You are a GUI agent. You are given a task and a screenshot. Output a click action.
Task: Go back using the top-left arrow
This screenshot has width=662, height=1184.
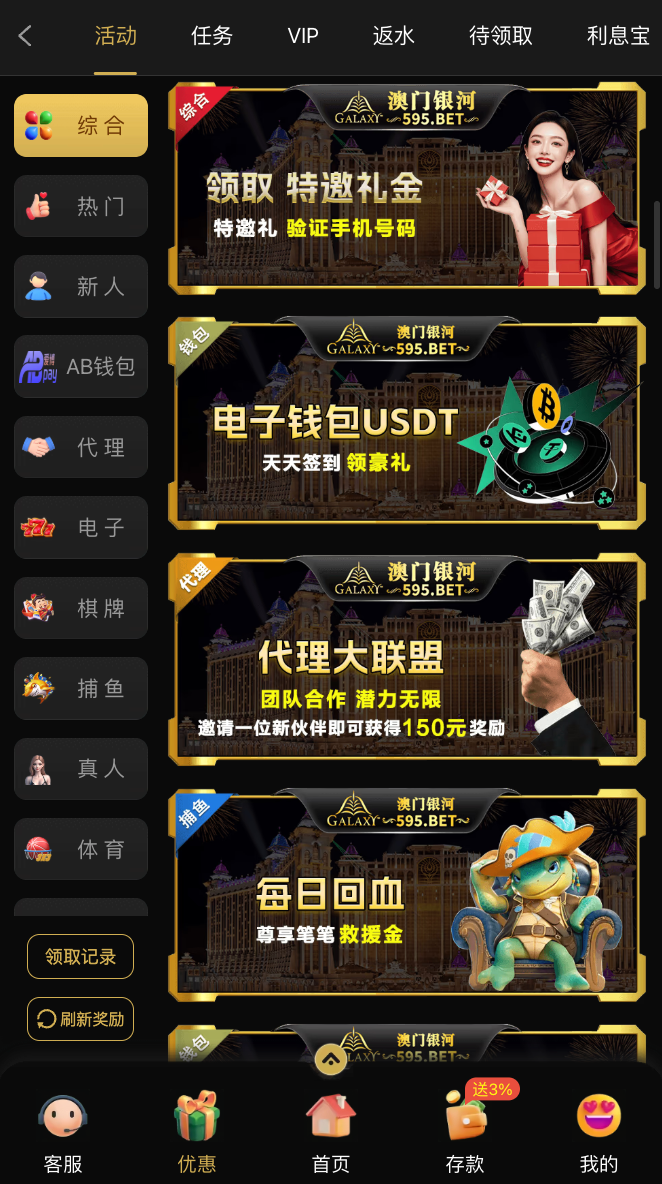coord(25,37)
